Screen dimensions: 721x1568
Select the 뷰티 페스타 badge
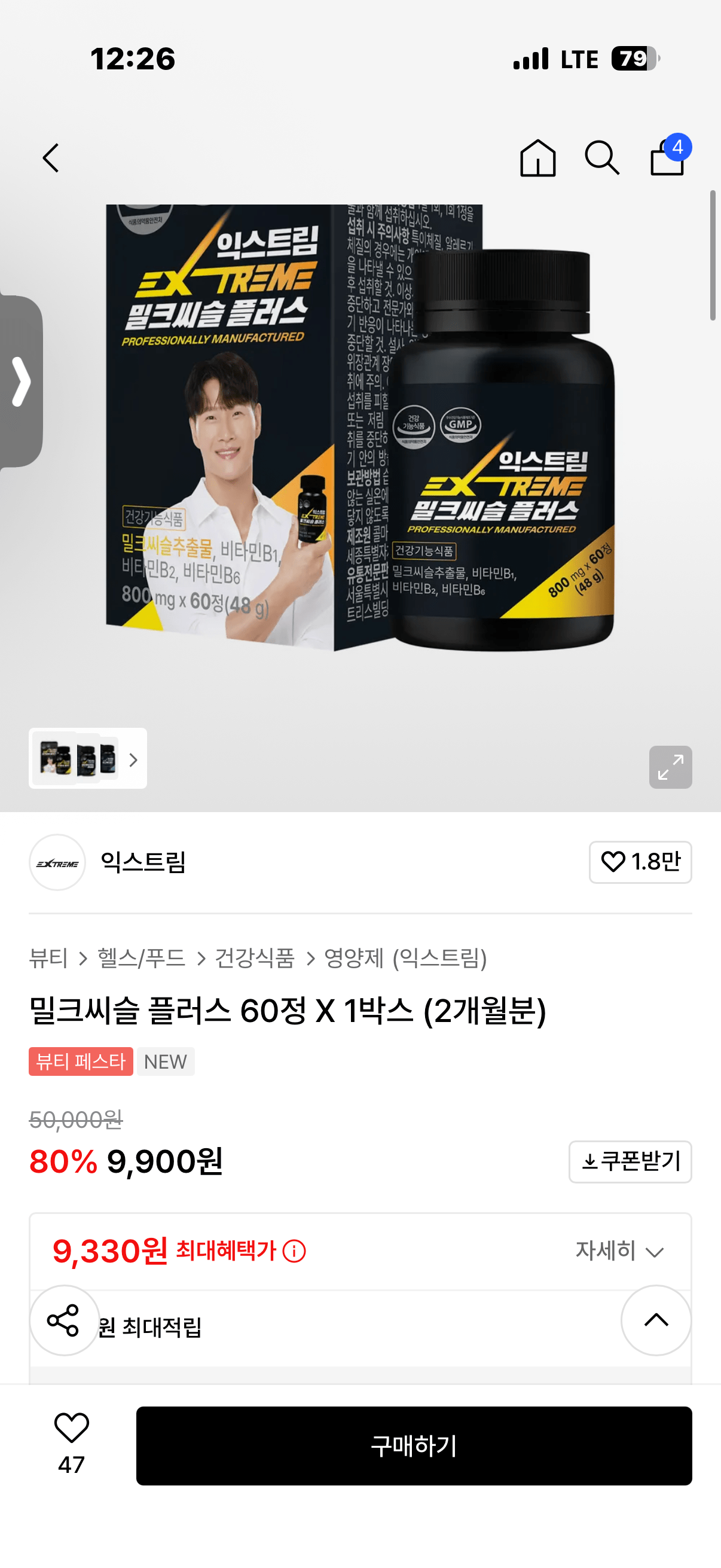tap(81, 1061)
